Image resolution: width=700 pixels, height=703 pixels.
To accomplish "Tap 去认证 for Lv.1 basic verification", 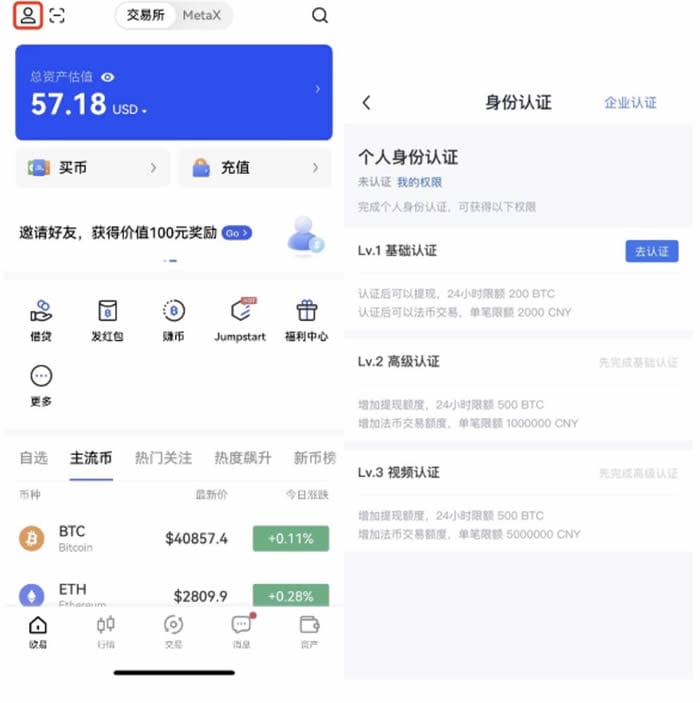I will 651,251.
